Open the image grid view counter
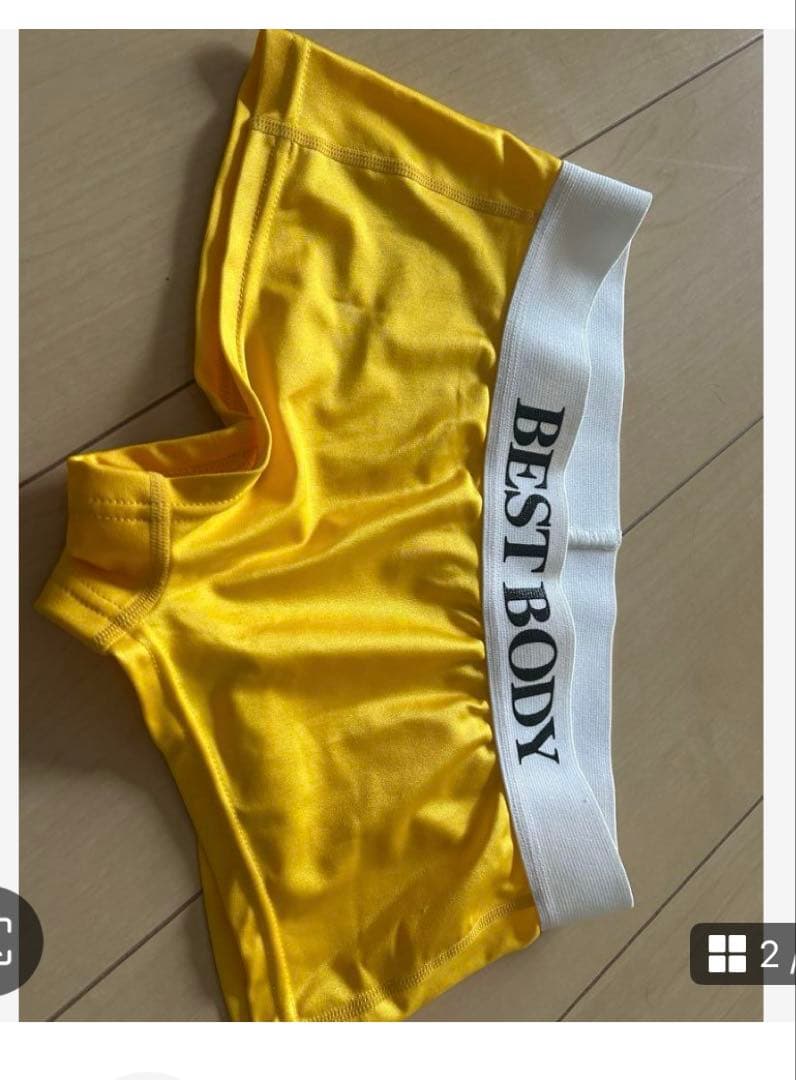 tap(744, 953)
